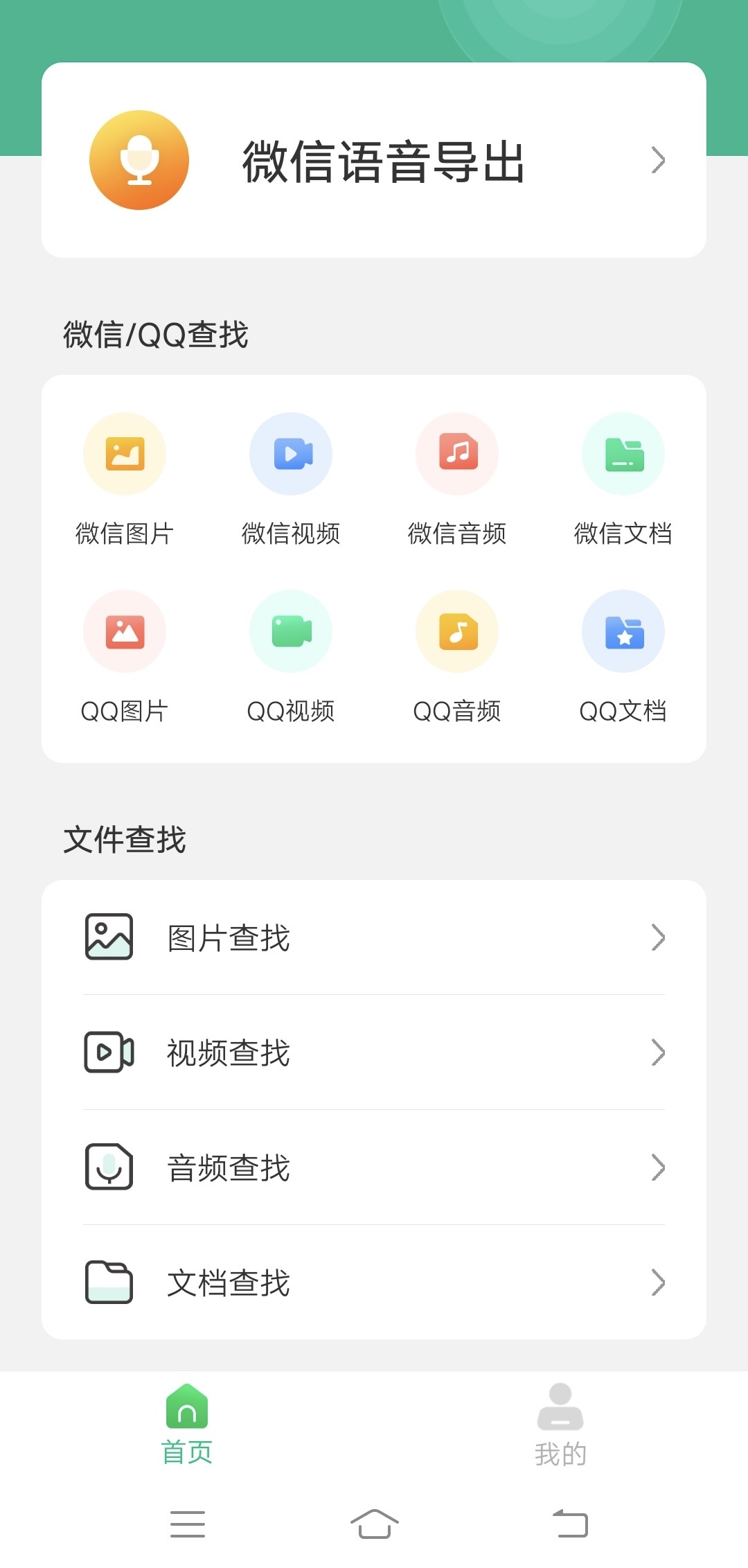The height and width of the screenshot is (1568, 748).
Task: Tap the QQ音频 (QQ audio) icon
Action: [x=457, y=631]
